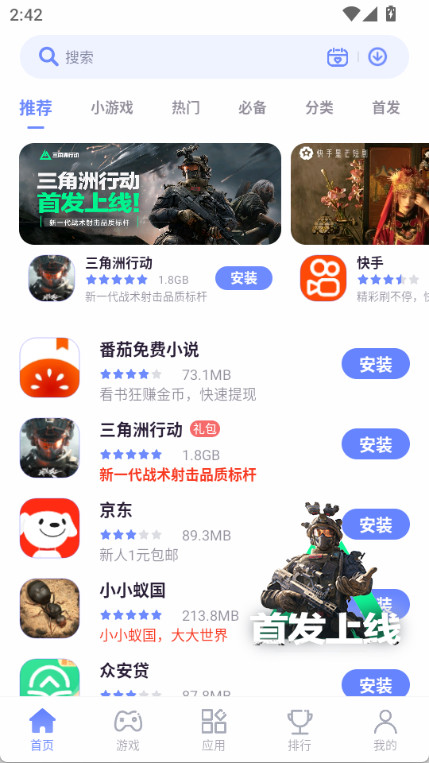This screenshot has width=429, height=763.
Task: Switch to the 小游戏 tab
Action: click(x=112, y=108)
